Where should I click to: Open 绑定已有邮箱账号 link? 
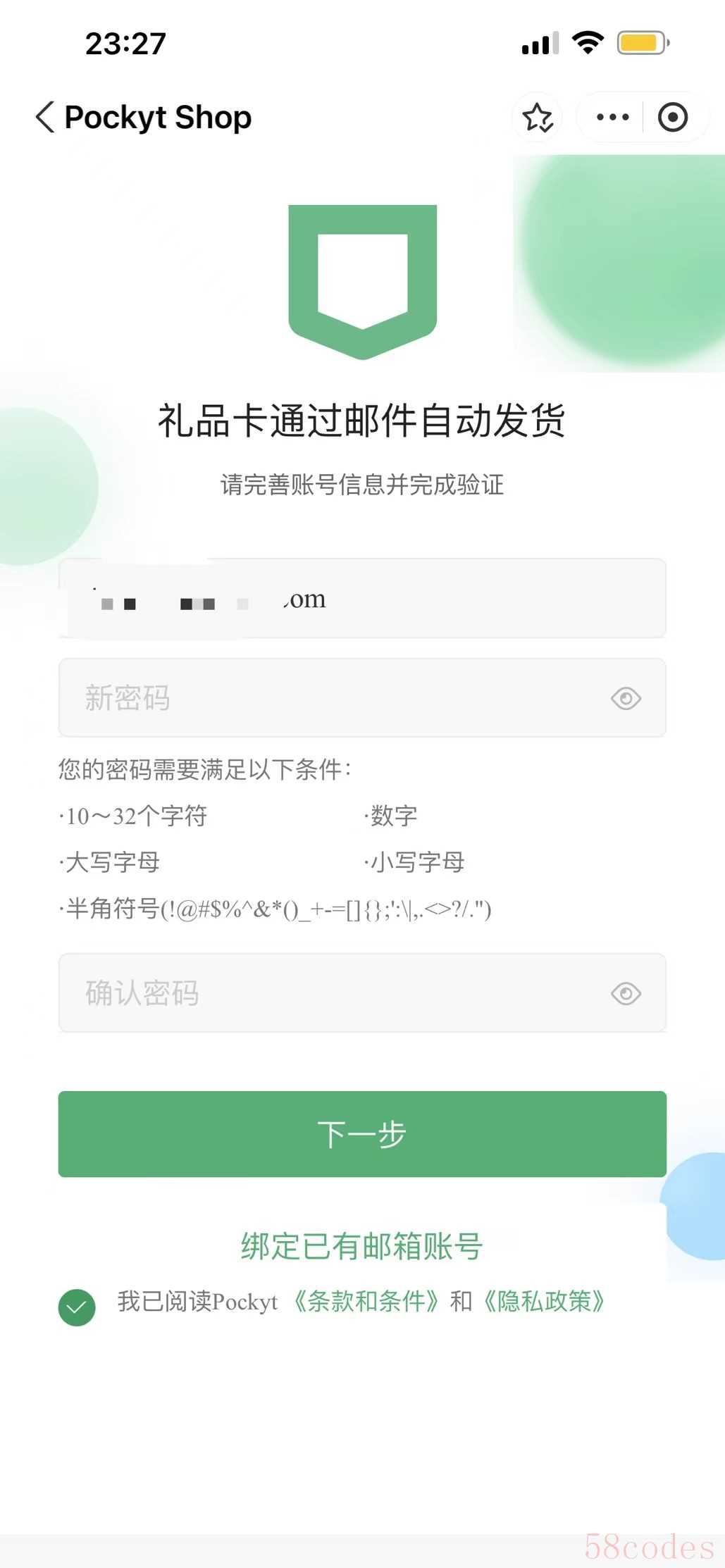[x=362, y=1246]
